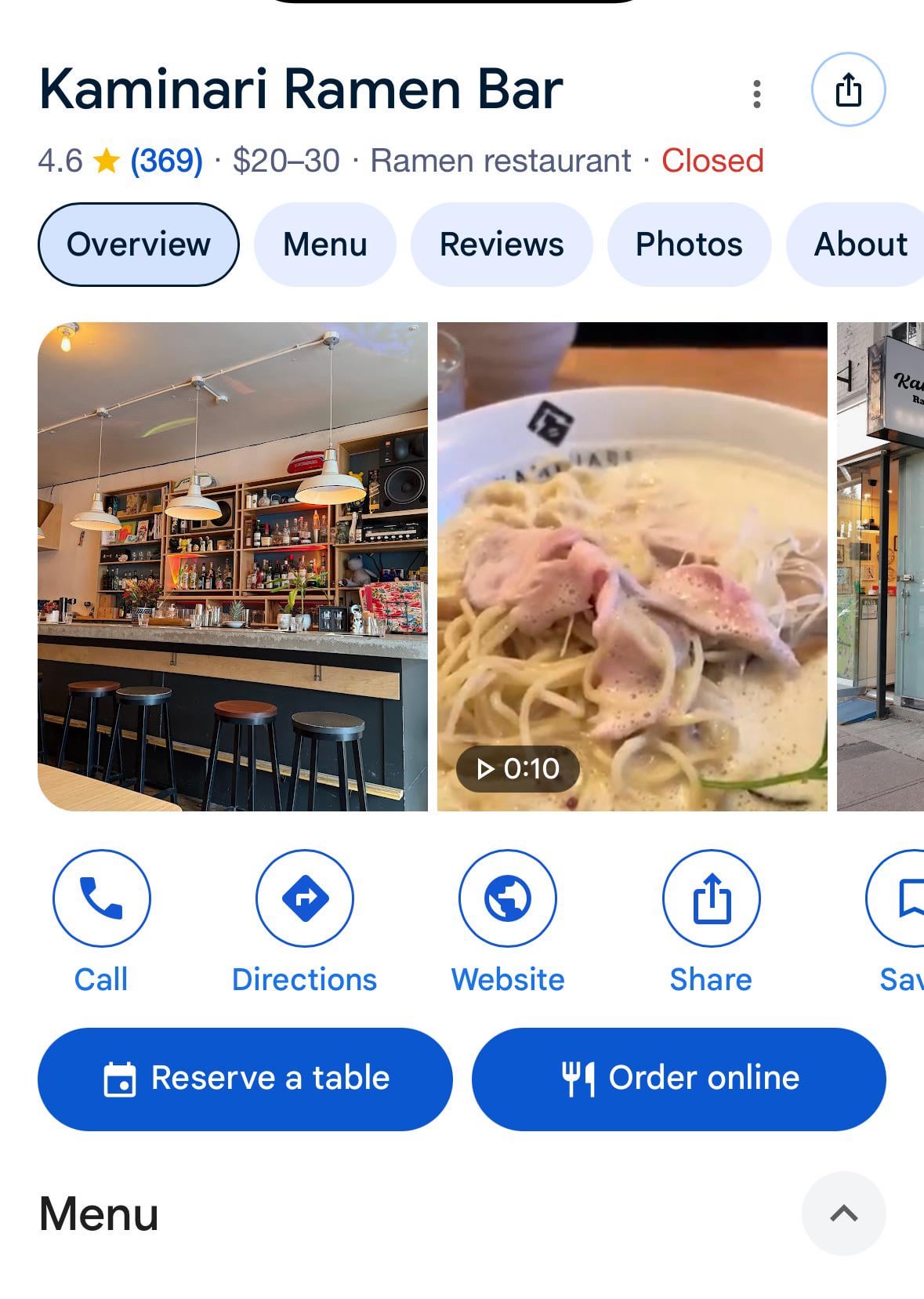Screen dimensions: 924x1299
Task: Switch to the Photos tab
Action: [x=688, y=244]
